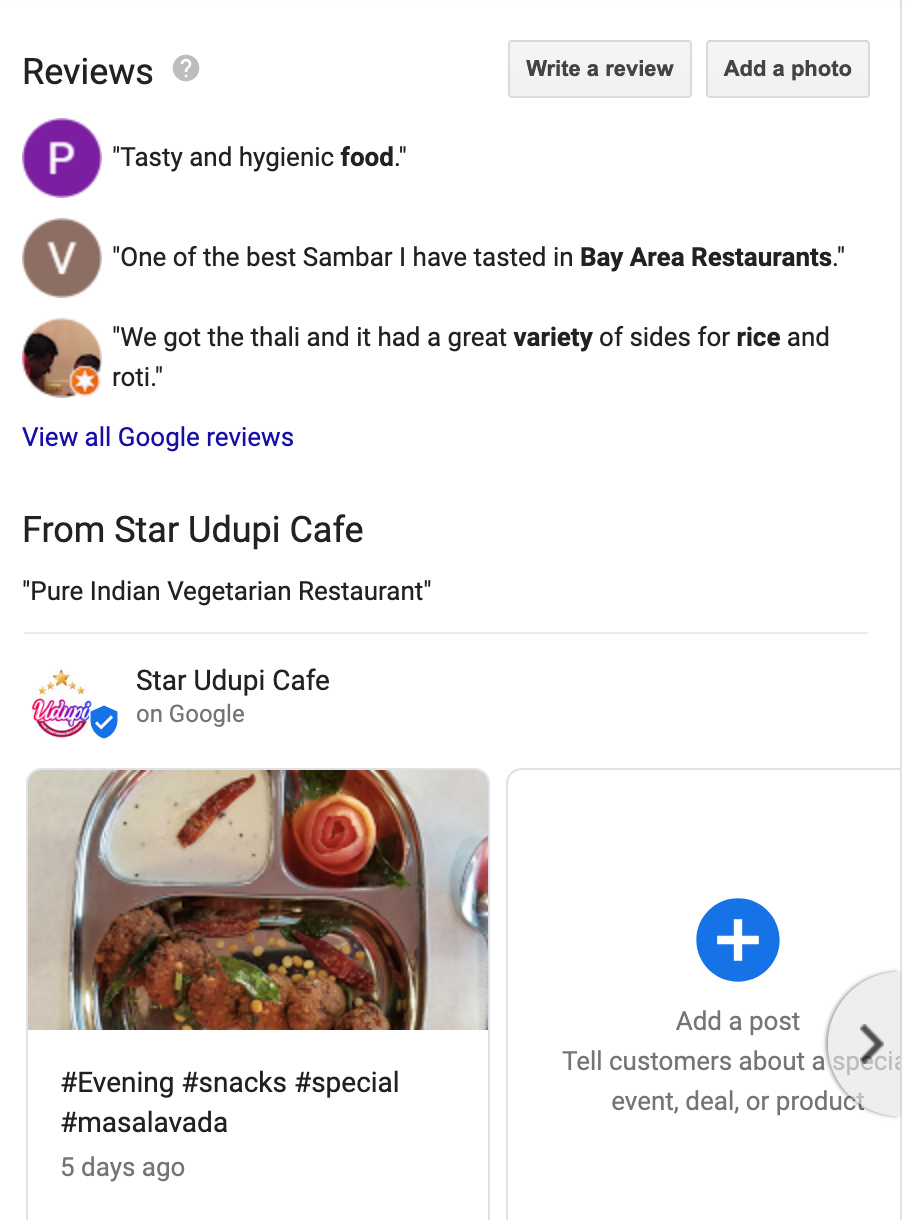Tap the Write a review button

point(599,69)
